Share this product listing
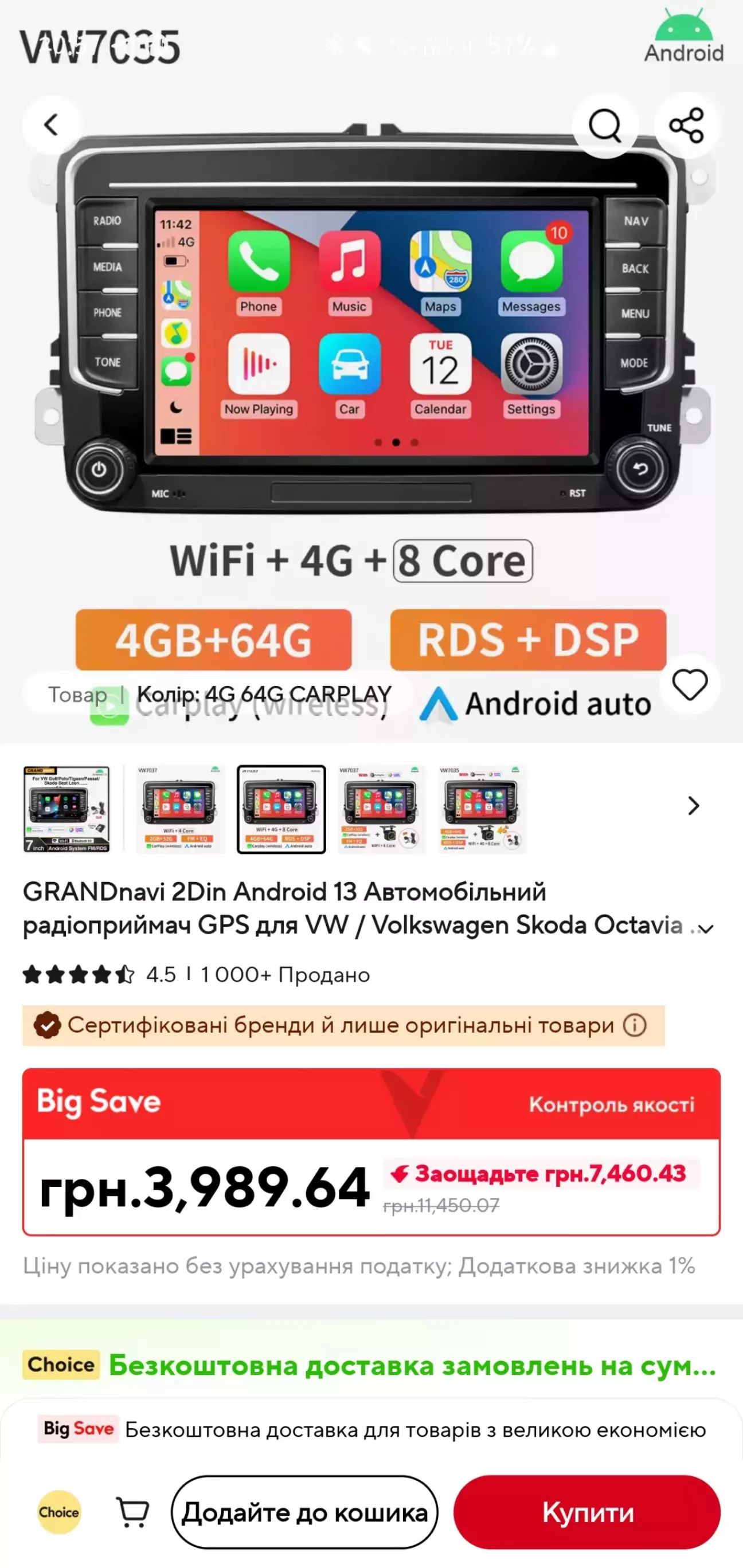 click(686, 126)
